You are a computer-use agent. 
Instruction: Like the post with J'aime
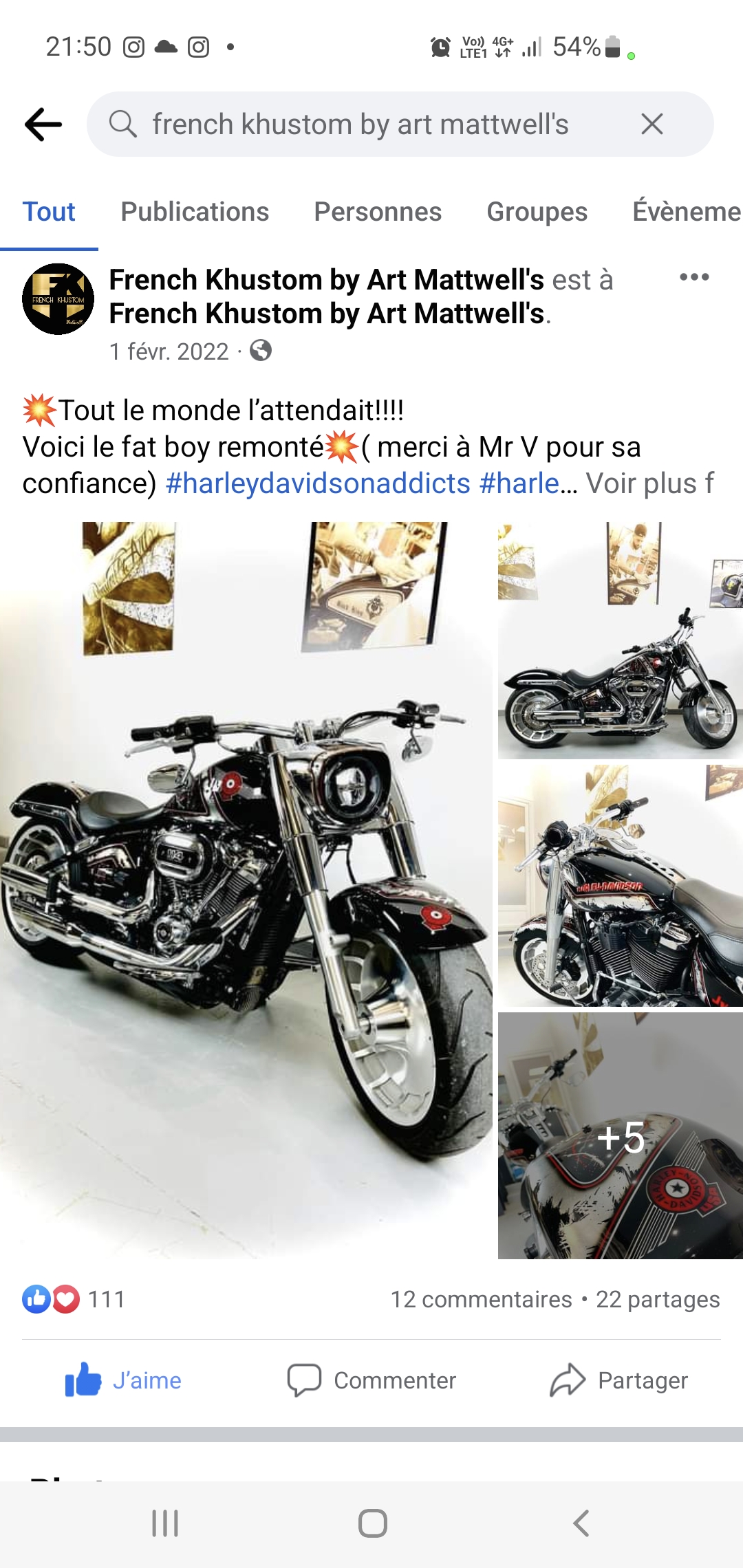pyautogui.click(x=124, y=1380)
